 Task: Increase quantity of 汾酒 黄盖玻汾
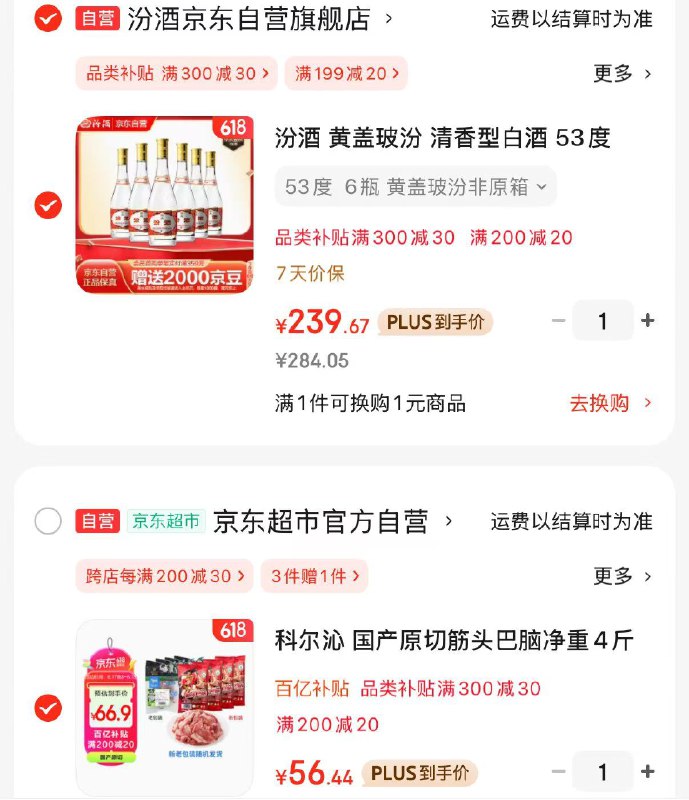tap(648, 321)
